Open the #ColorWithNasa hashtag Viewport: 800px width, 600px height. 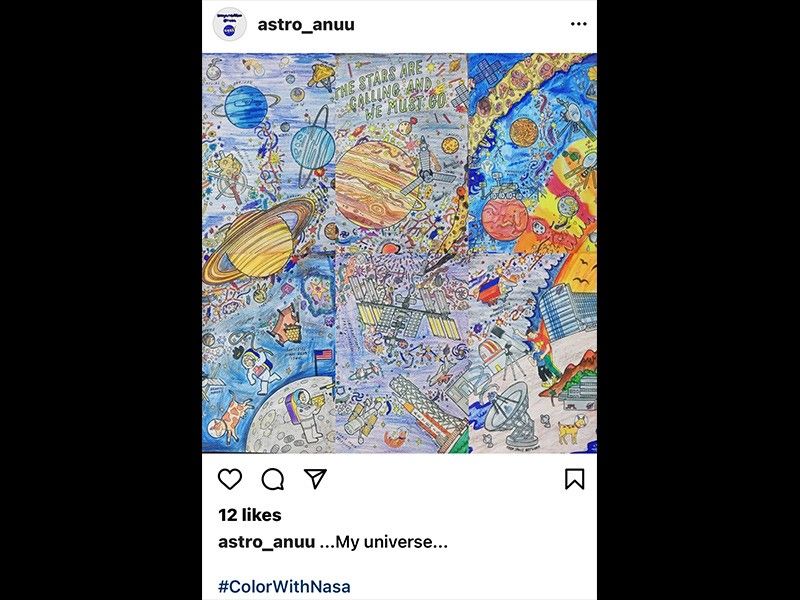(x=284, y=586)
